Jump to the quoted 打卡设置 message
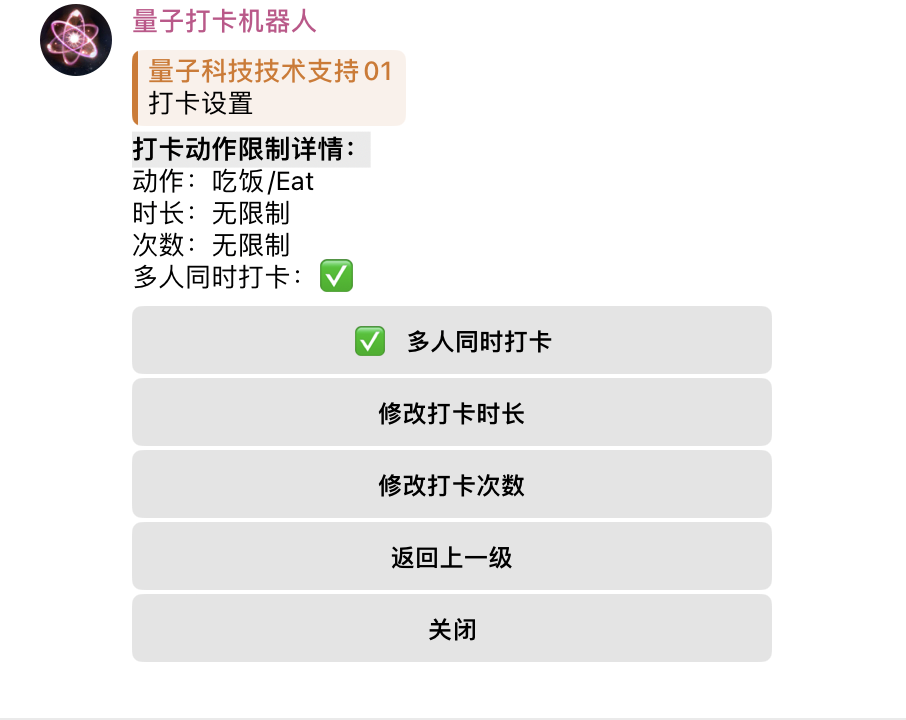The width and height of the screenshot is (906, 720). pyautogui.click(x=268, y=88)
